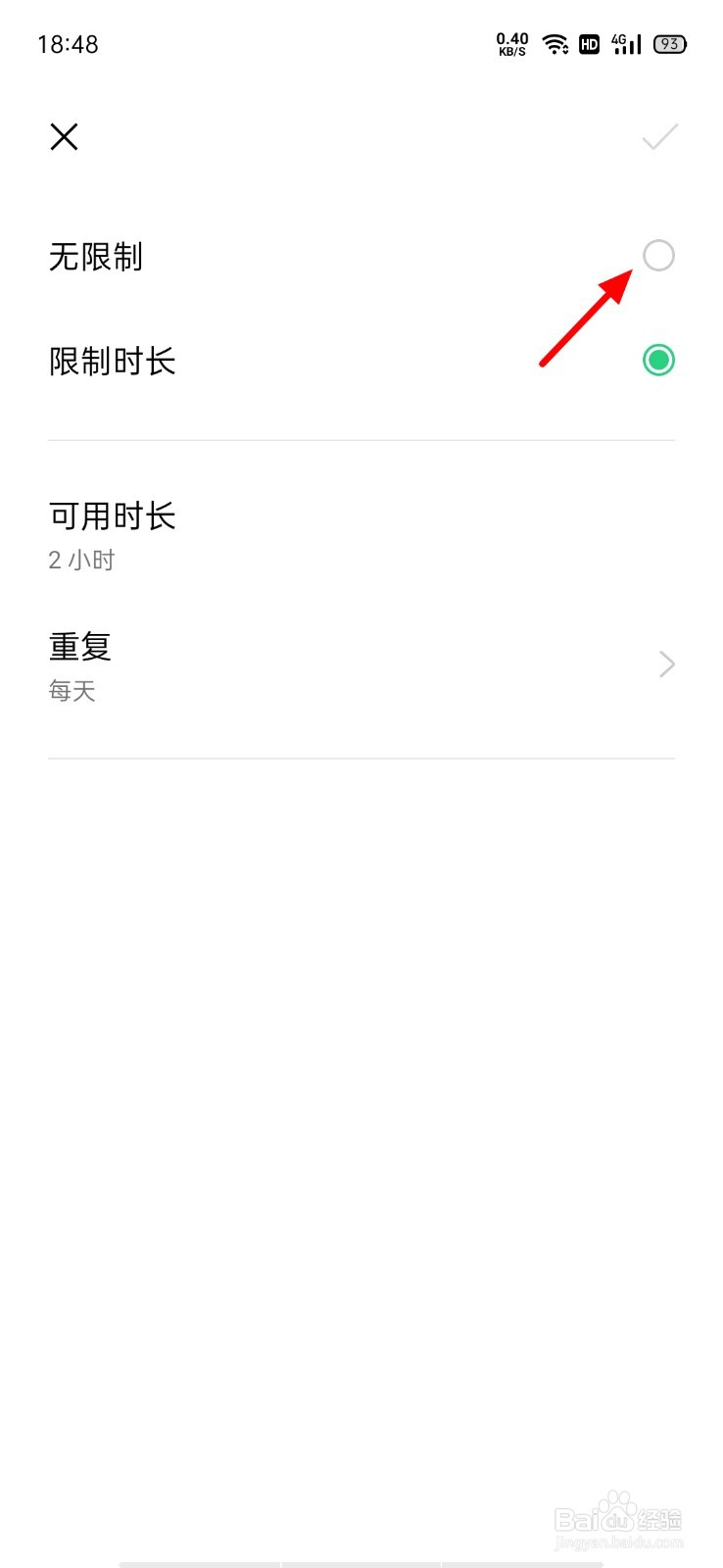Deselect the currently enabled 限制时长 option
723x1568 pixels.
click(657, 361)
